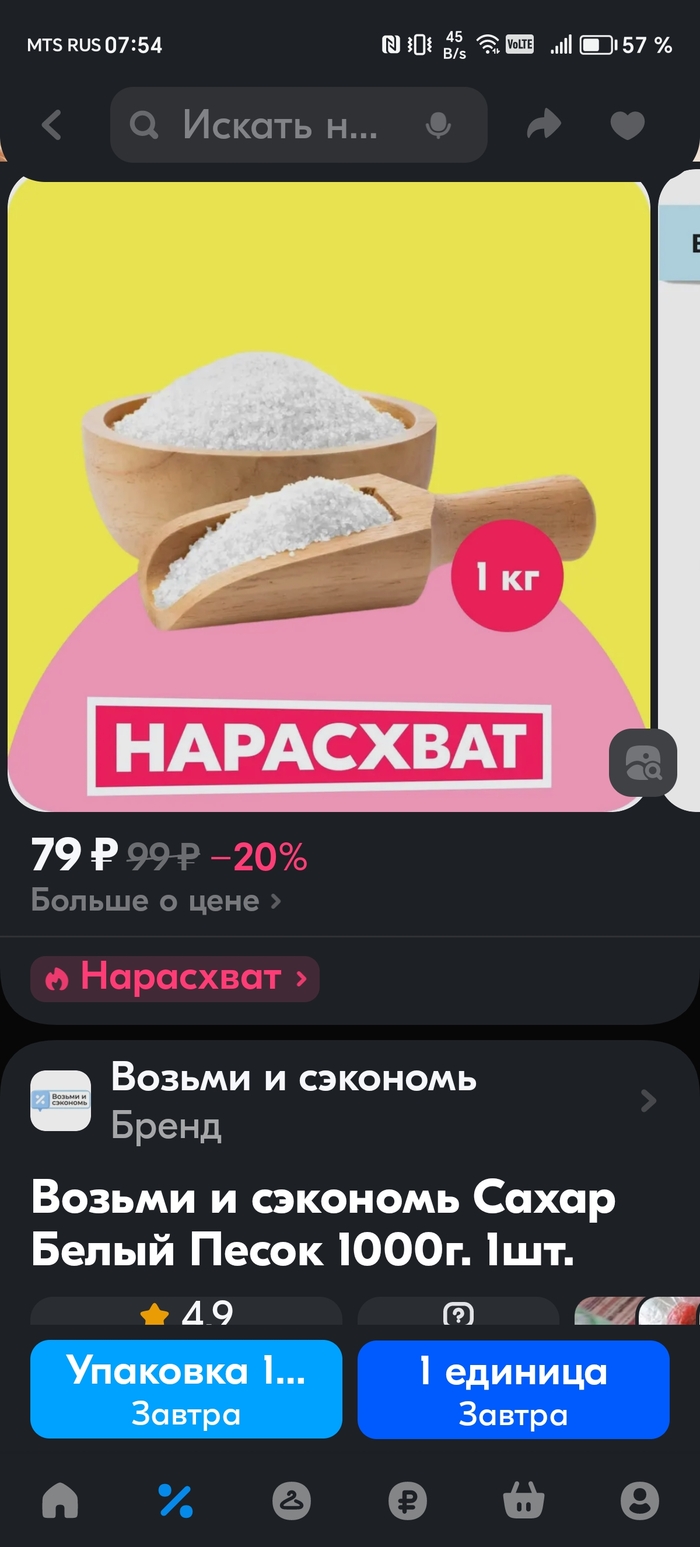
Task: View the 4.9 rating reviews
Action: click(x=186, y=1311)
